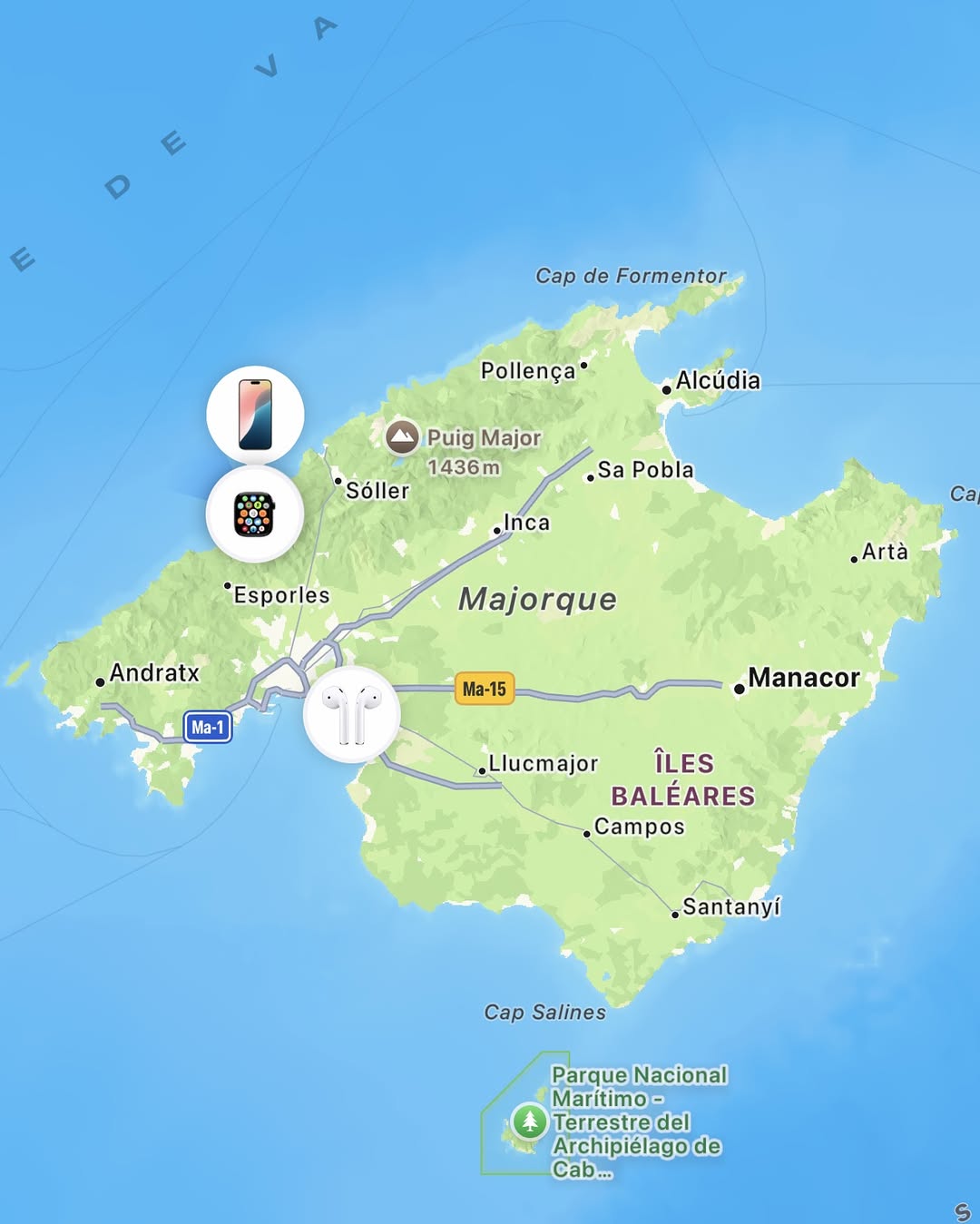Select the iPhone device pin on the map
980x1224 pixels.
pyautogui.click(x=255, y=415)
